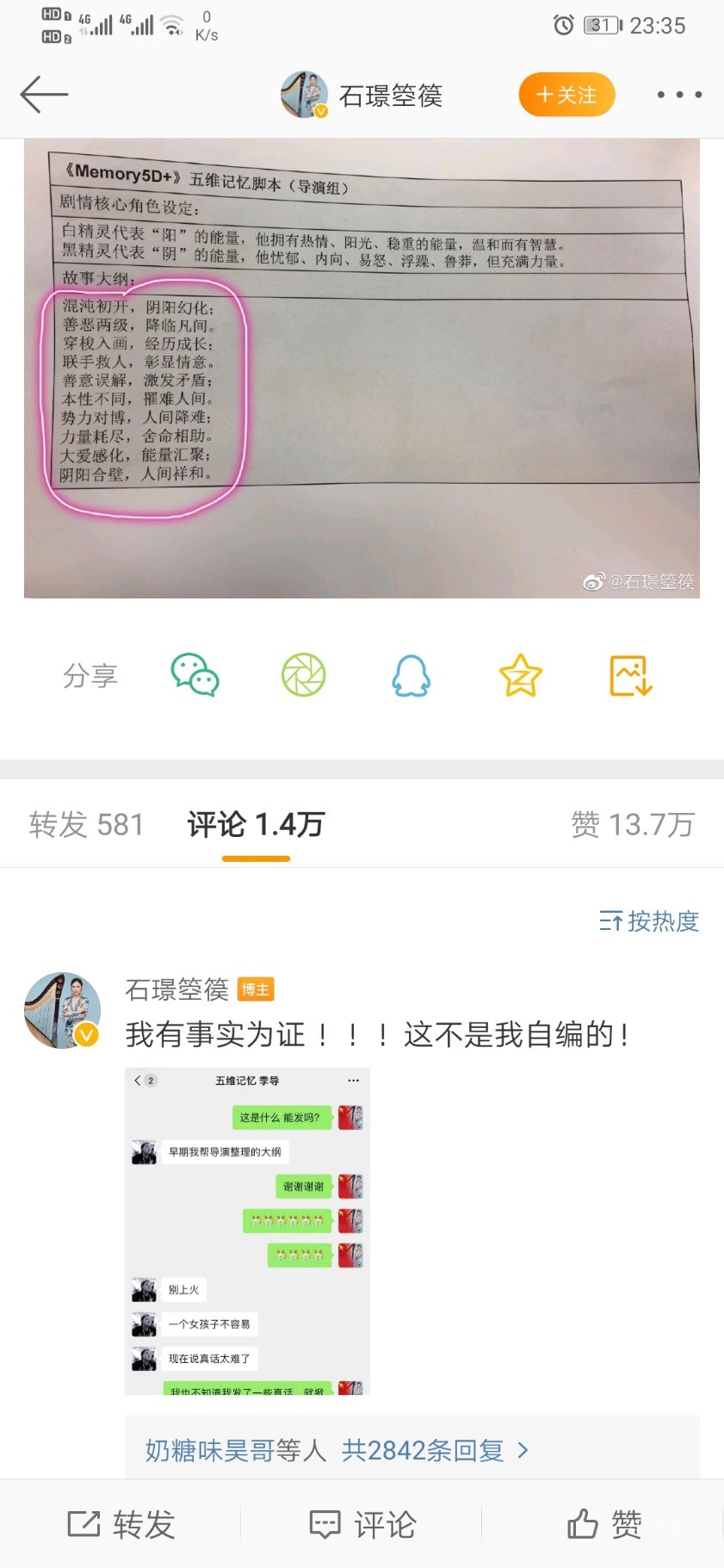
Task: Toggle like on the post with 赞
Action: [x=607, y=1523]
